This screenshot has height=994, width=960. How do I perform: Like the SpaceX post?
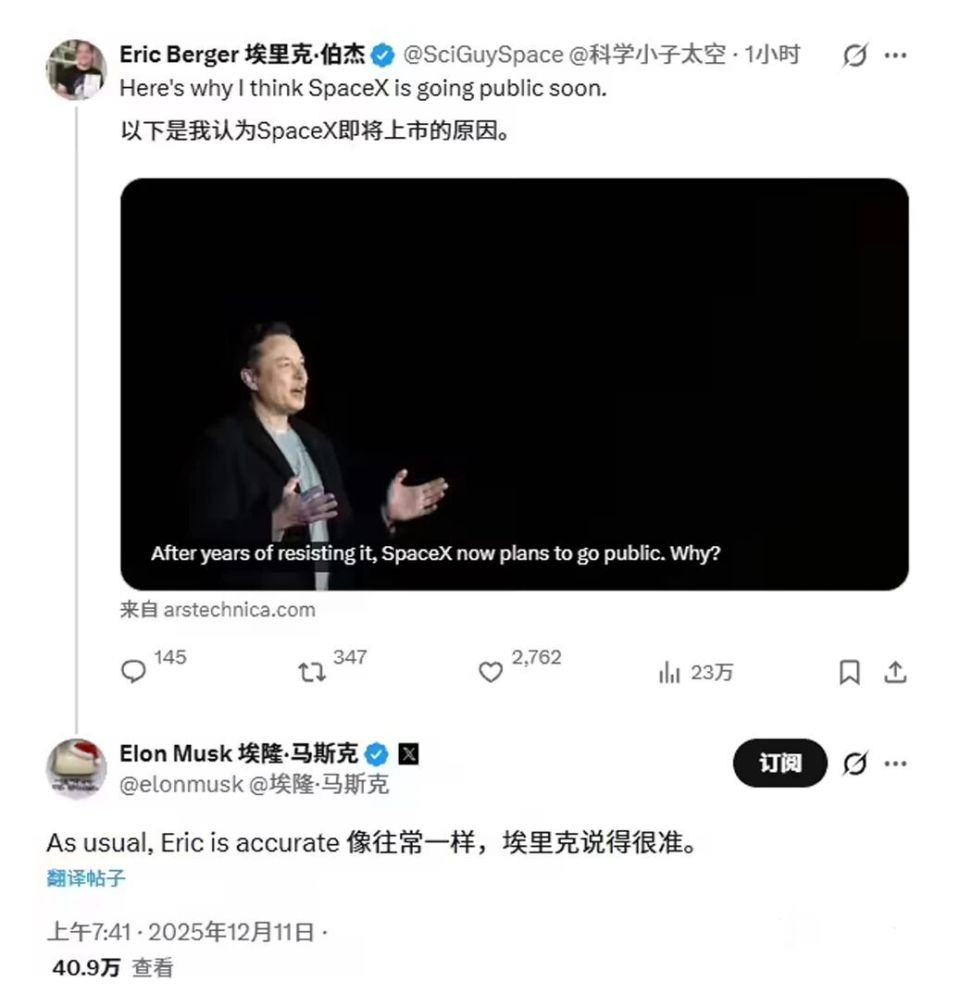coord(491,672)
